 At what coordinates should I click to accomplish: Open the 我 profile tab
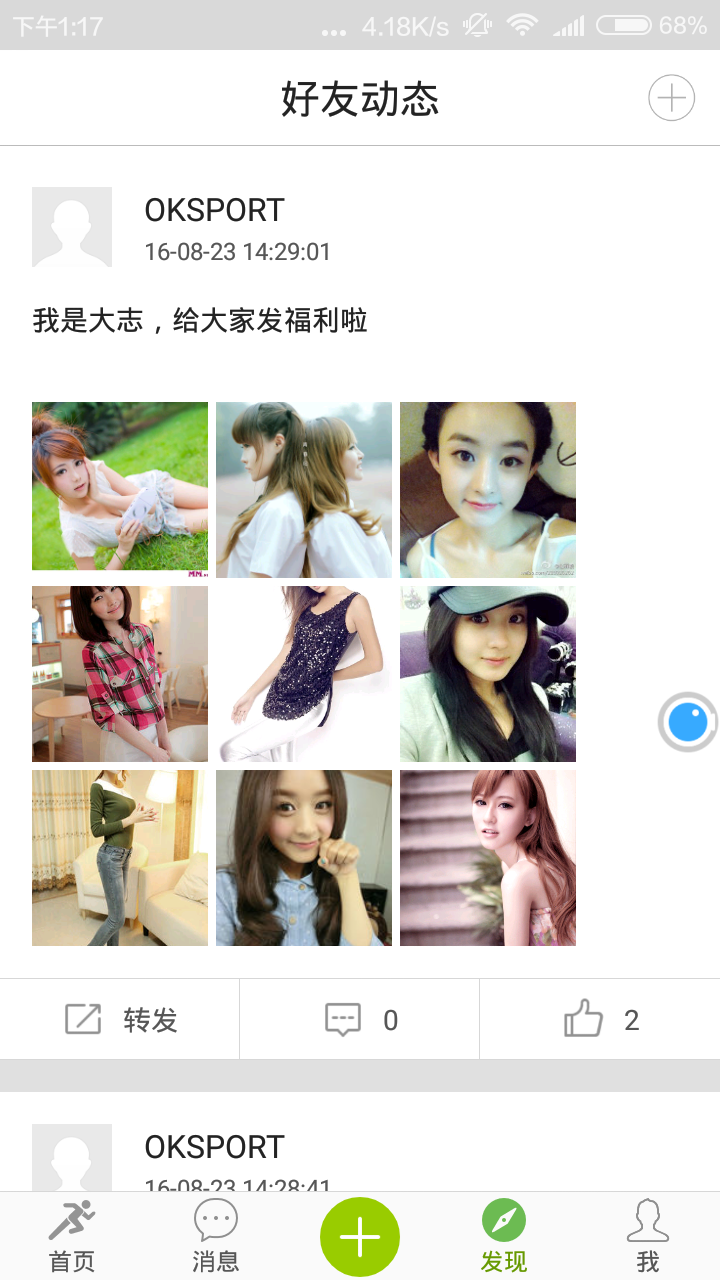(648, 1238)
